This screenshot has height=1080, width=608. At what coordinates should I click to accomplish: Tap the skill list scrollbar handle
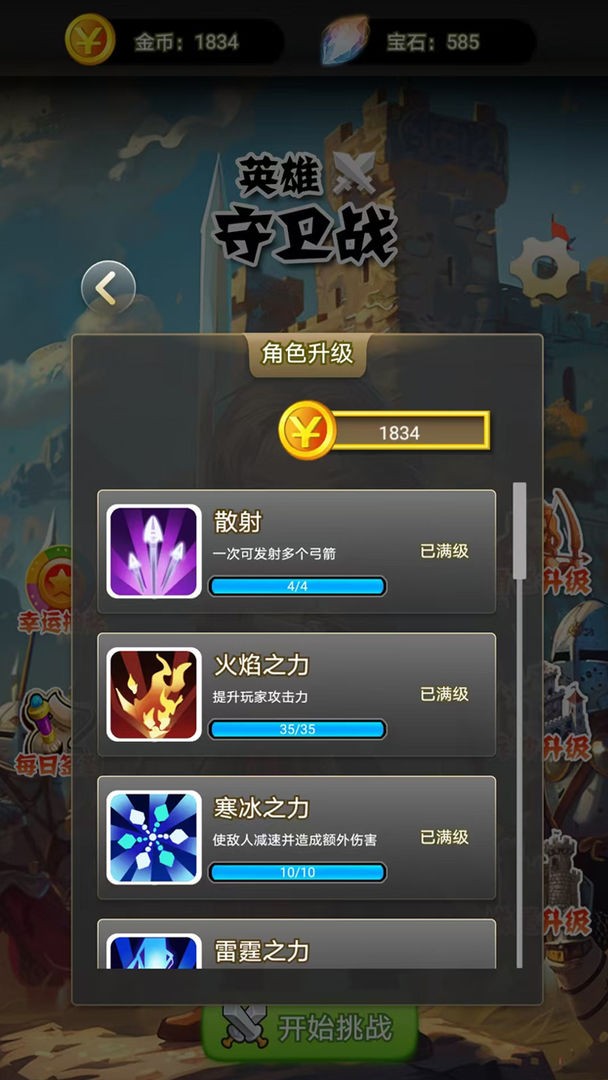point(519,530)
